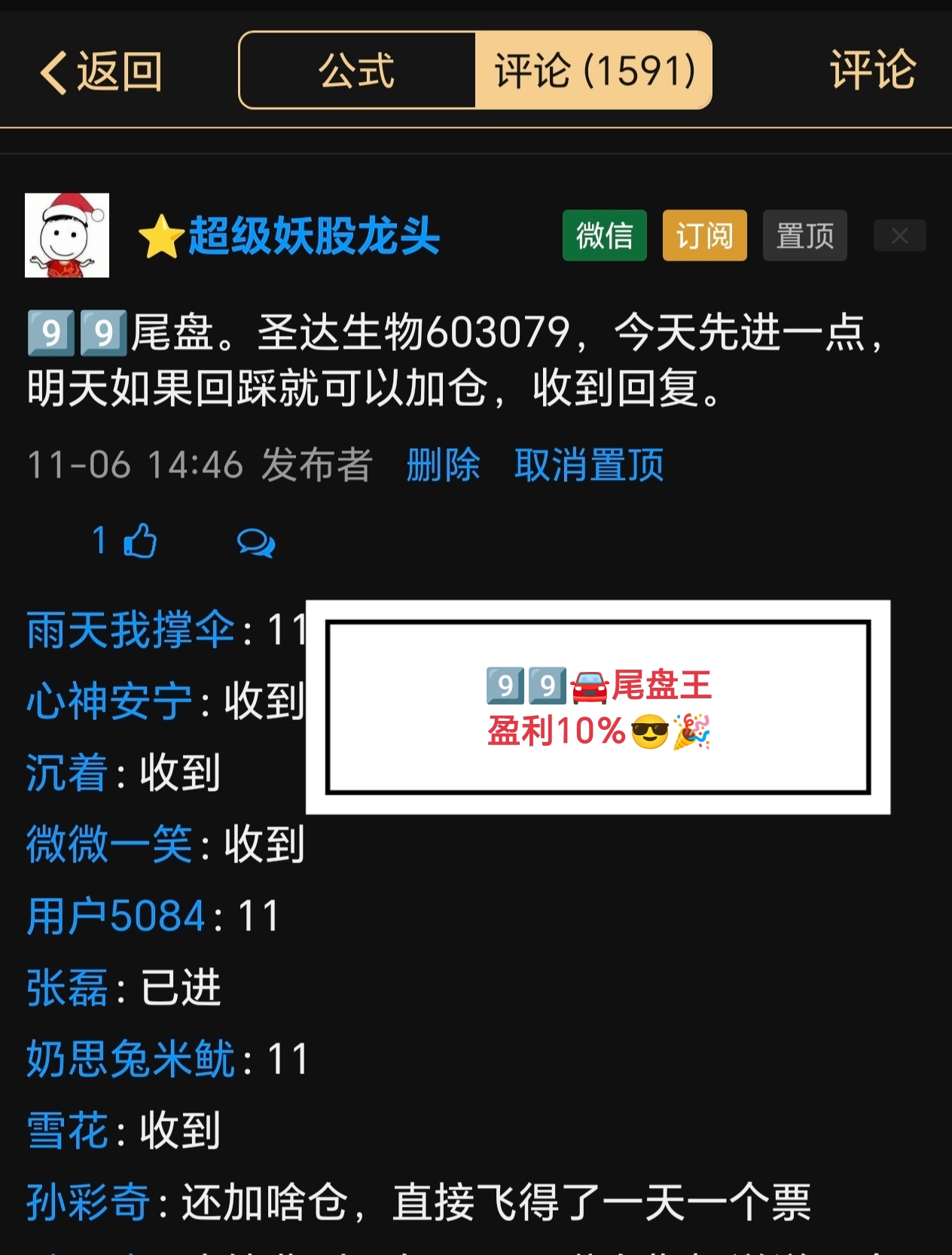Delete the post via 删除
The height and width of the screenshot is (1255, 952).
point(443,464)
